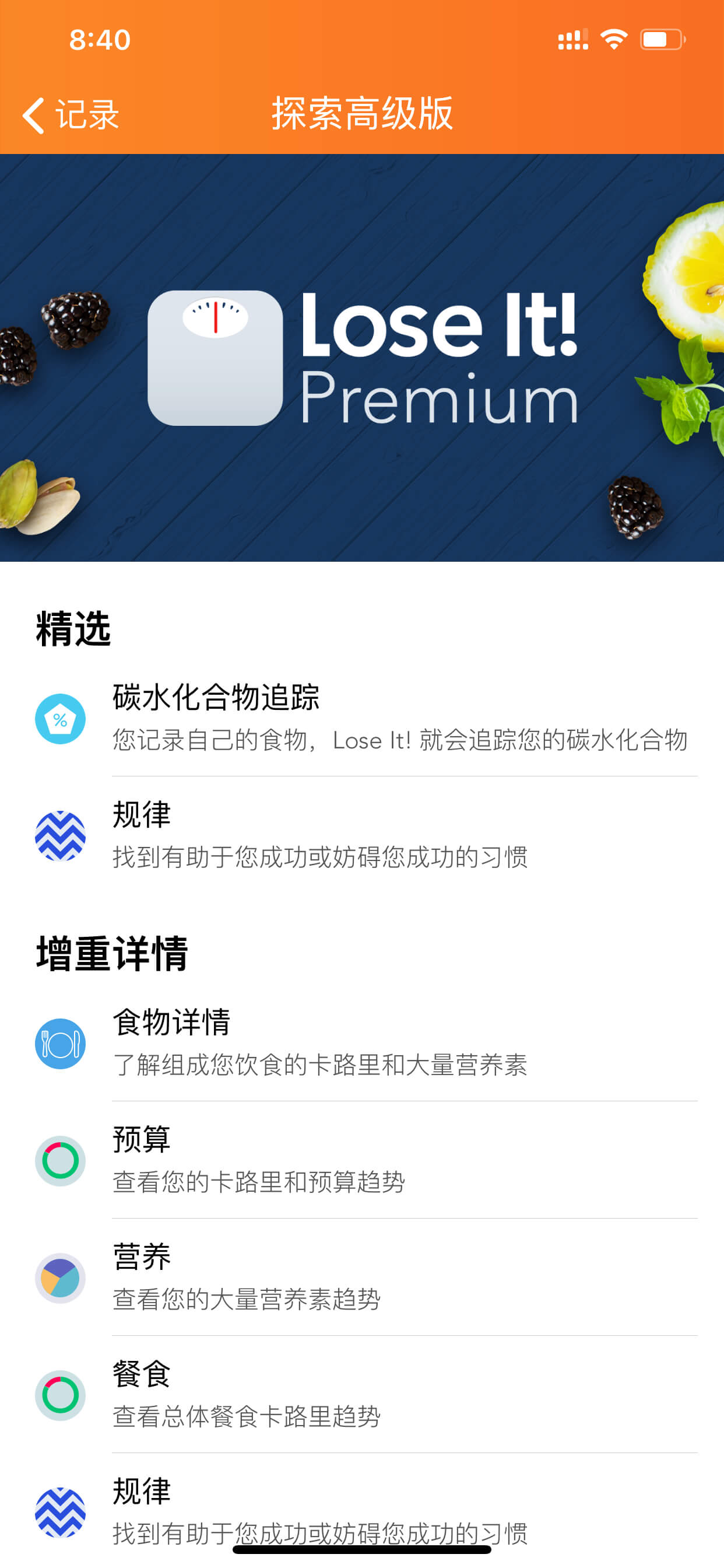The height and width of the screenshot is (1568, 724).
Task: Open 碳水化合物追踪 feature
Action: pyautogui.click(x=362, y=718)
